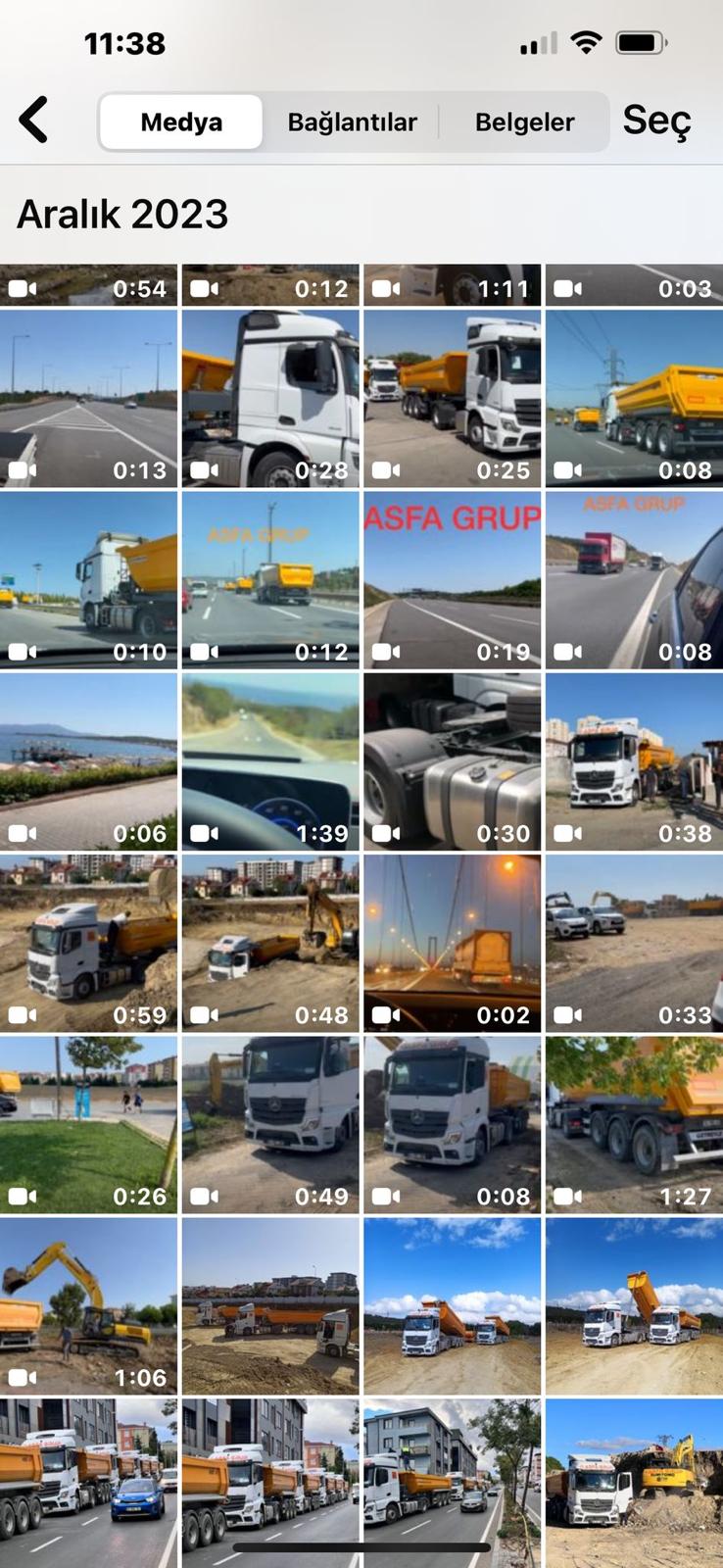Screen dimensions: 723x1568
Task: Open the 1:11 video thumbnail
Action: click(x=452, y=285)
